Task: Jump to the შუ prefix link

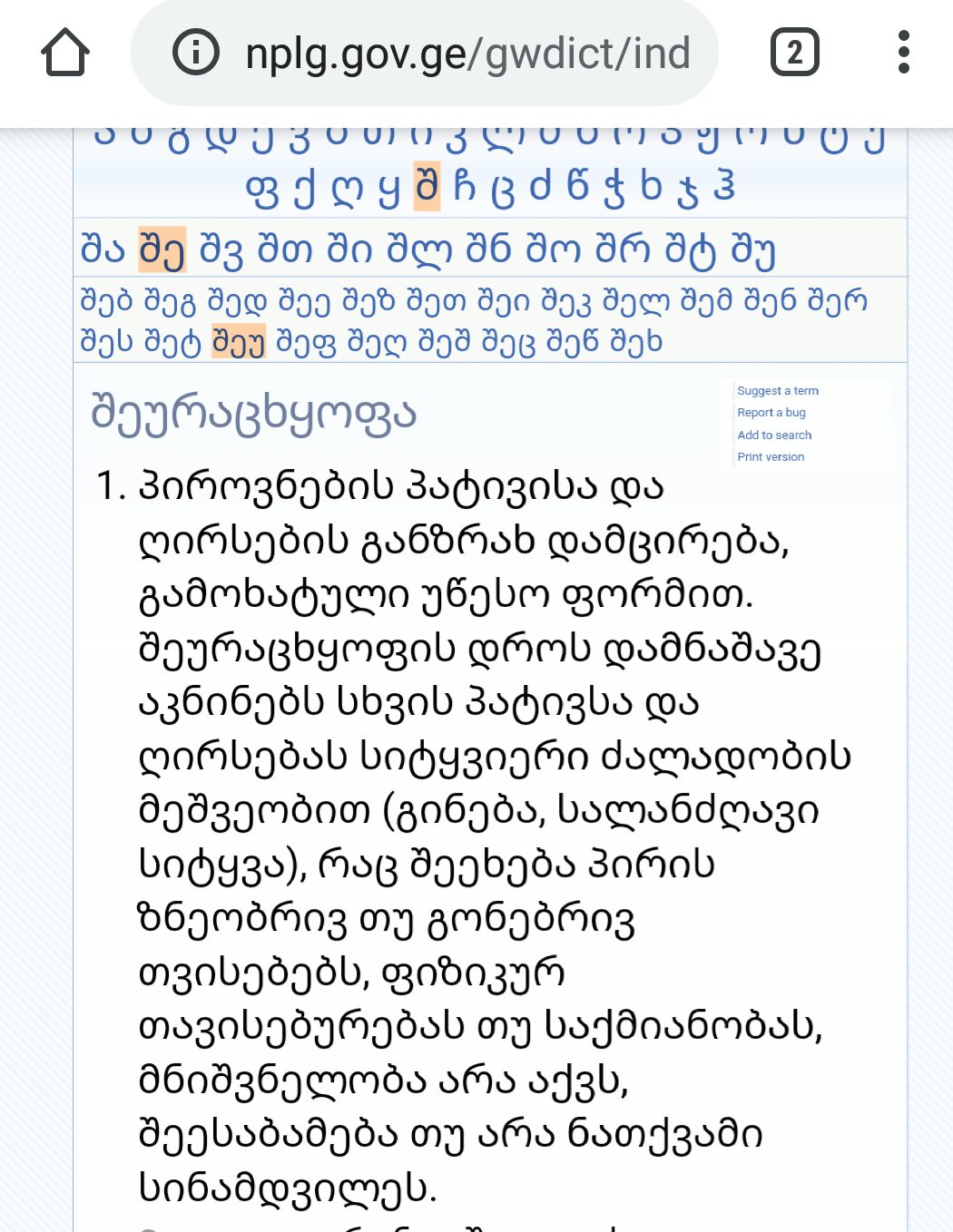Action: [752, 249]
